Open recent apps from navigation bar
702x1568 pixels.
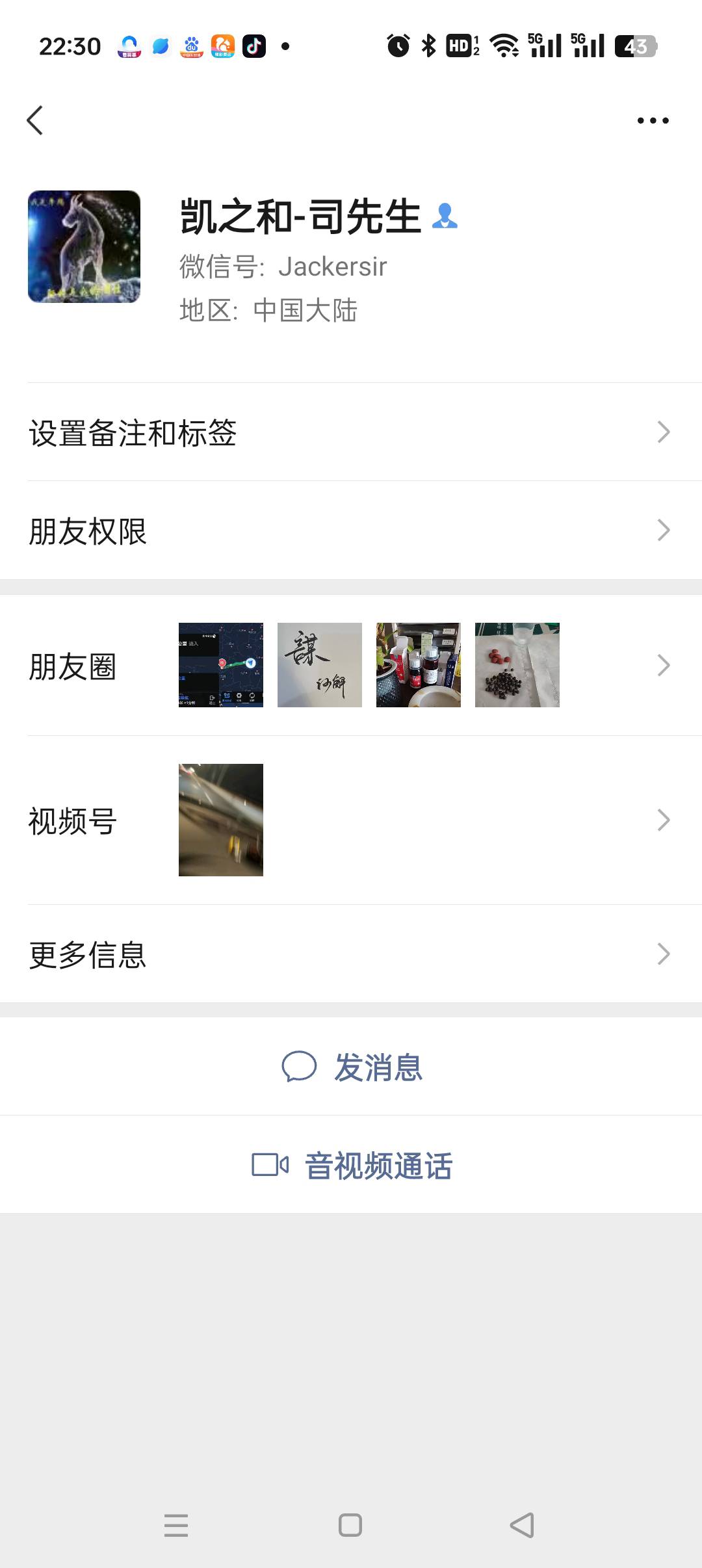point(176,1525)
